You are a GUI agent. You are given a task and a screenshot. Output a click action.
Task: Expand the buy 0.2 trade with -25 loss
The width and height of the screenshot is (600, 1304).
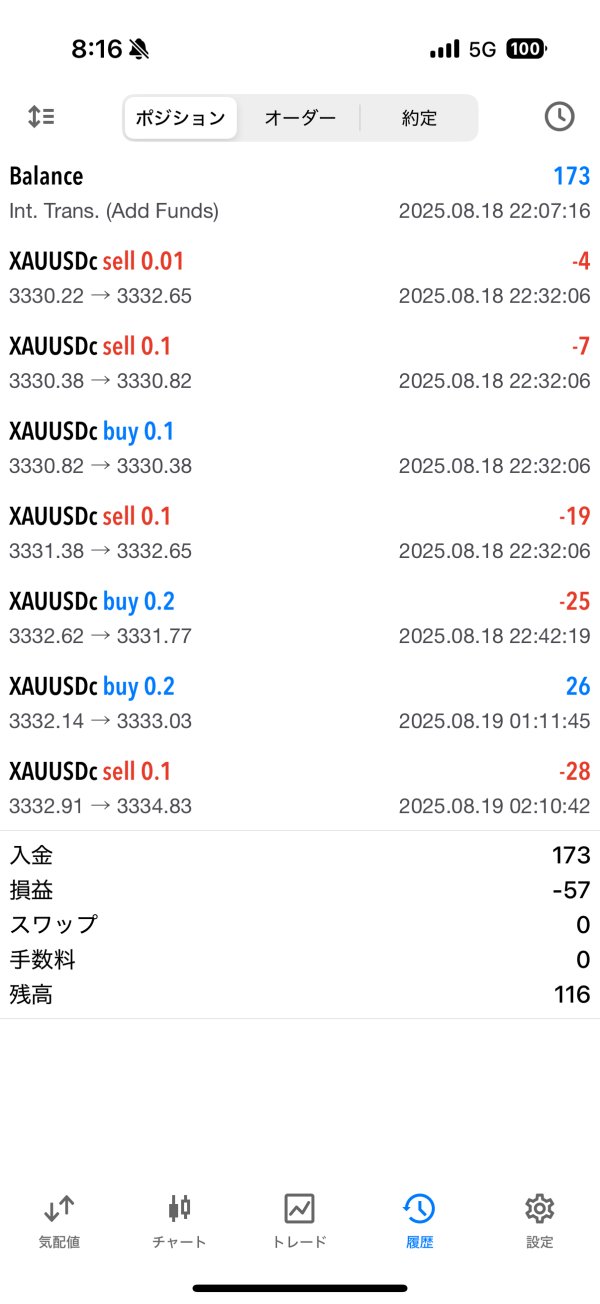(300, 617)
